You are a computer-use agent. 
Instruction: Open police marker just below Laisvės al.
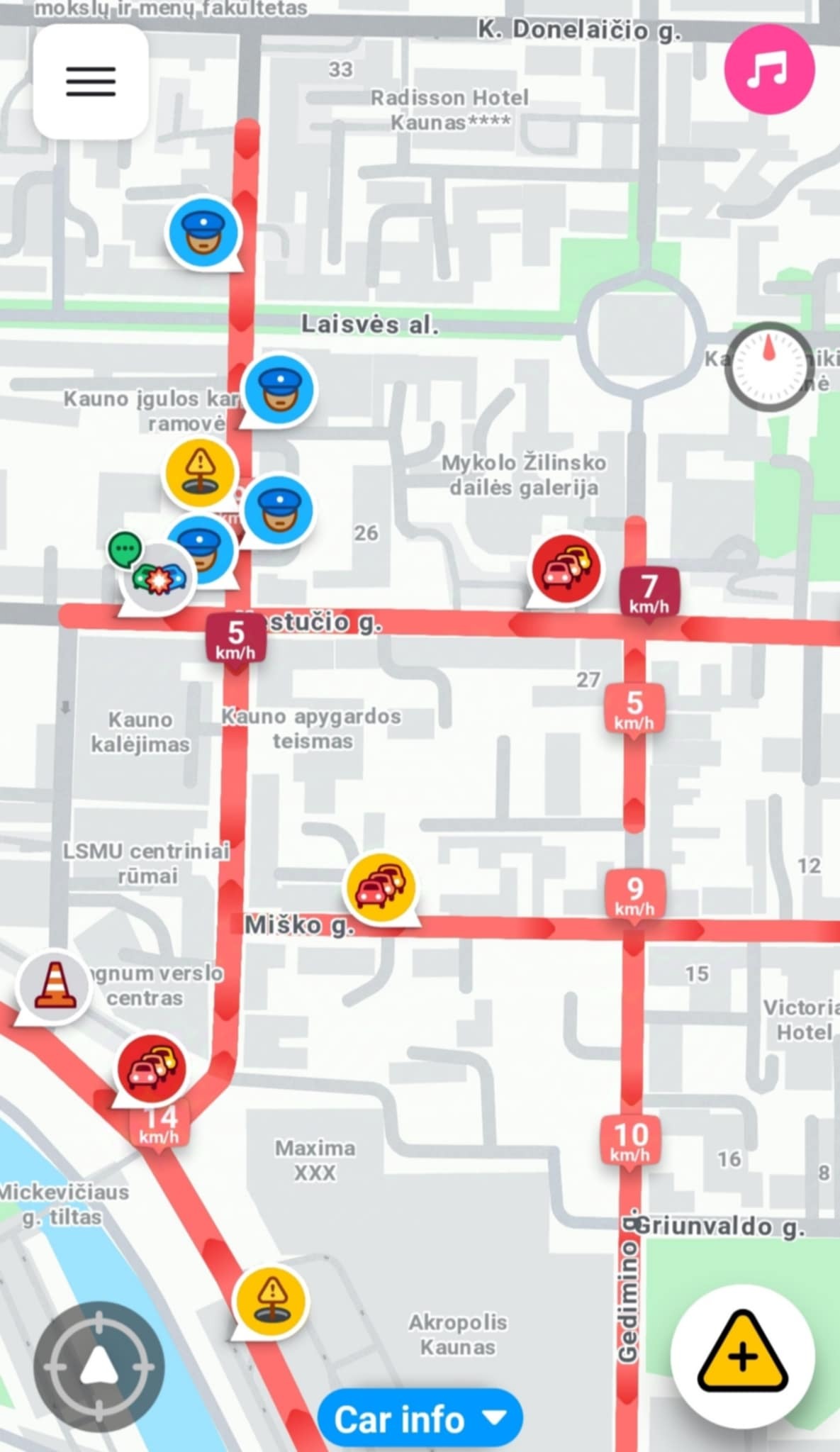coord(278,391)
